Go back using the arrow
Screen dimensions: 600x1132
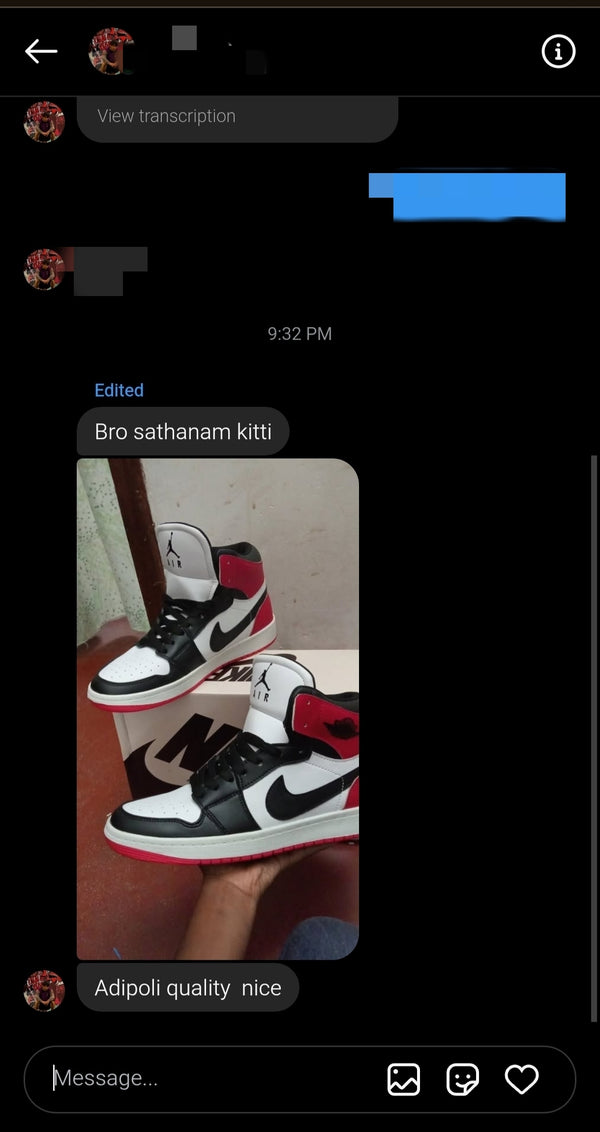[x=41, y=51]
